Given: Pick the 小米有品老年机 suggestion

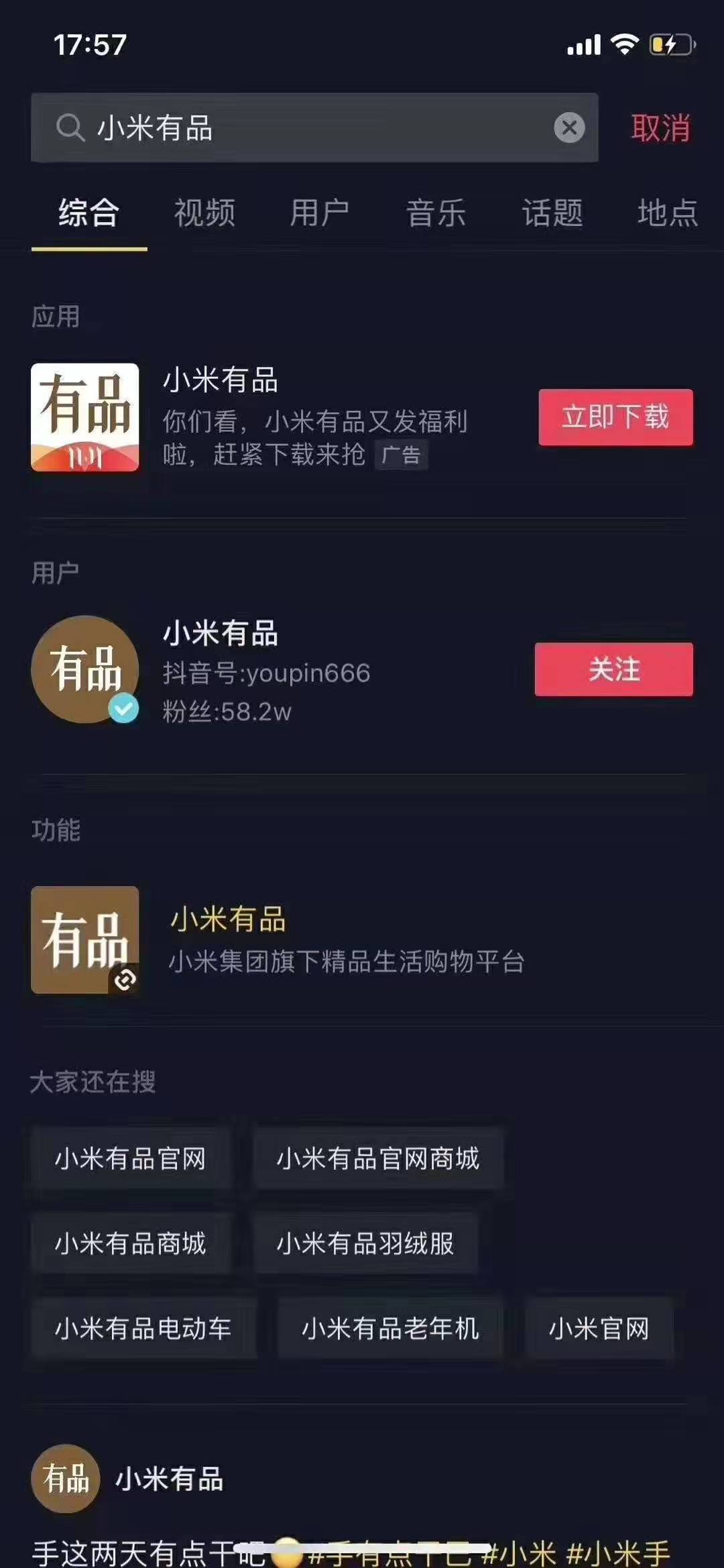Looking at the screenshot, I should (x=390, y=1329).
